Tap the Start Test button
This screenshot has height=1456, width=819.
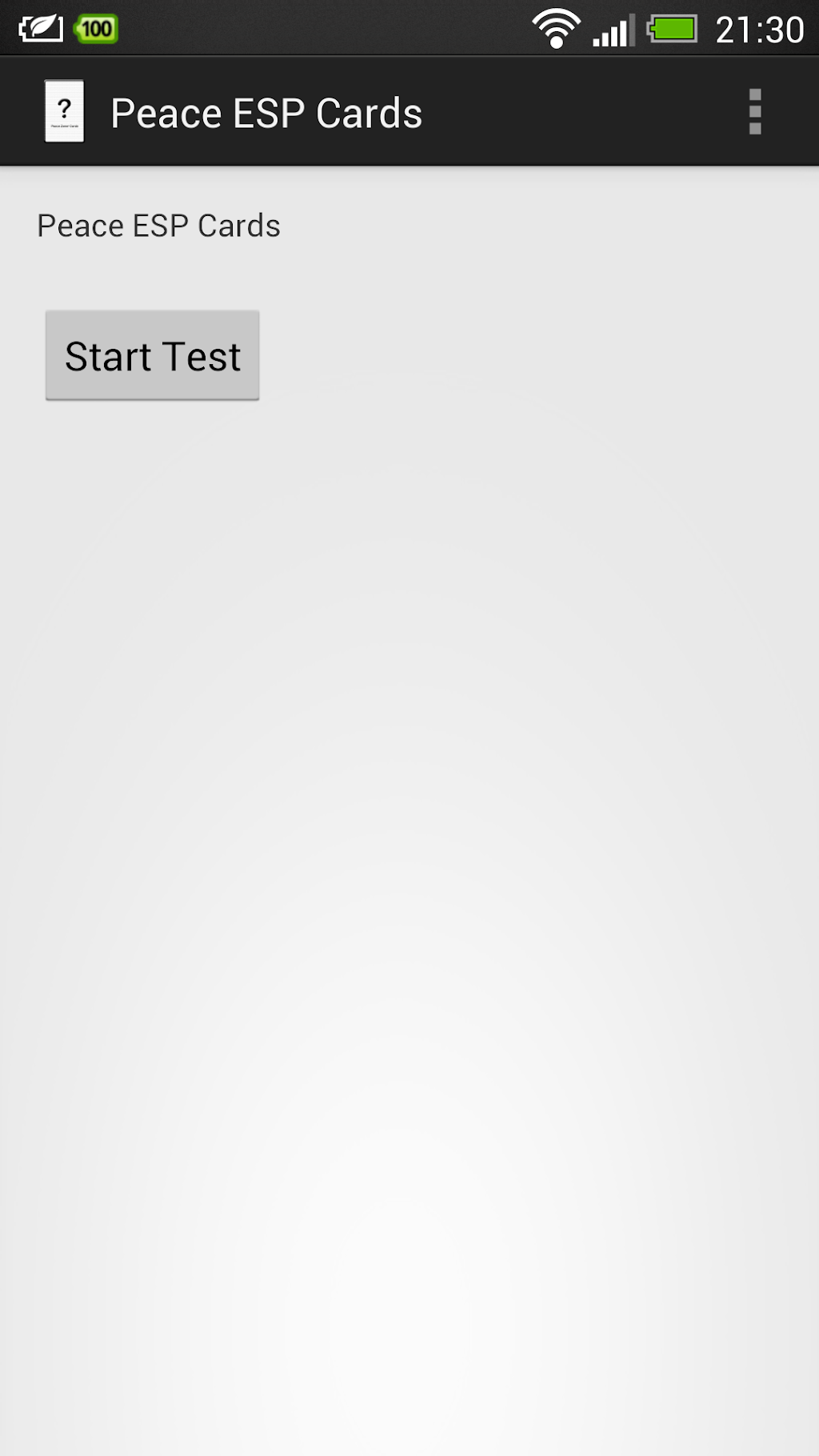pos(152,356)
